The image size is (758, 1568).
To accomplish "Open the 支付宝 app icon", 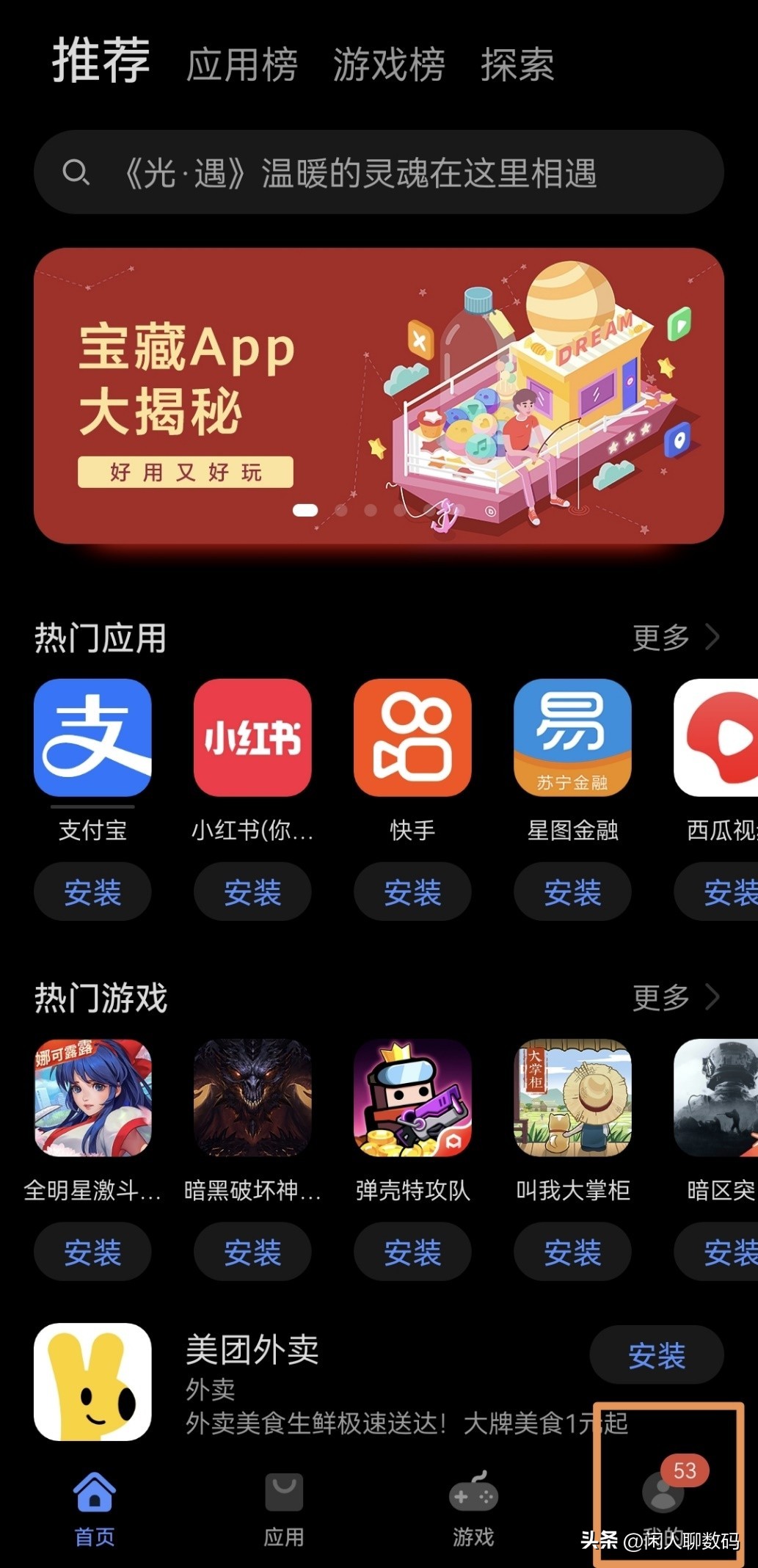I will coord(92,739).
